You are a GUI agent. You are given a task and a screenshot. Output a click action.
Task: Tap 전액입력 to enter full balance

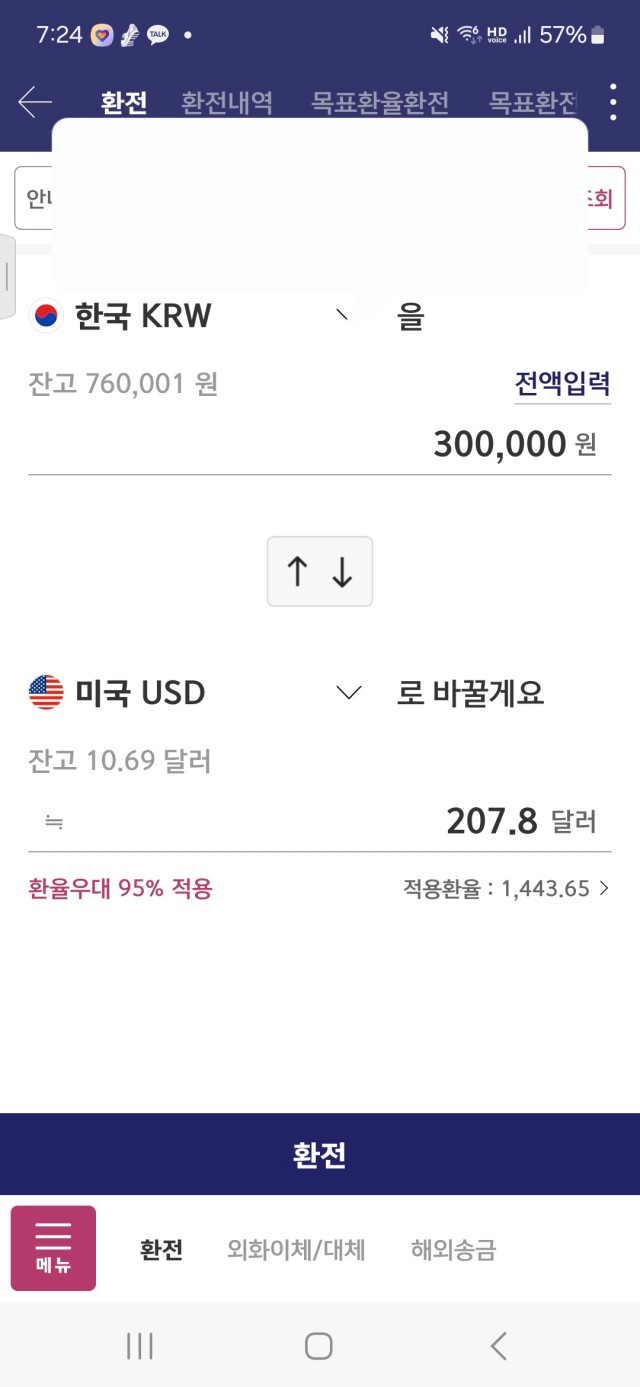(x=563, y=383)
